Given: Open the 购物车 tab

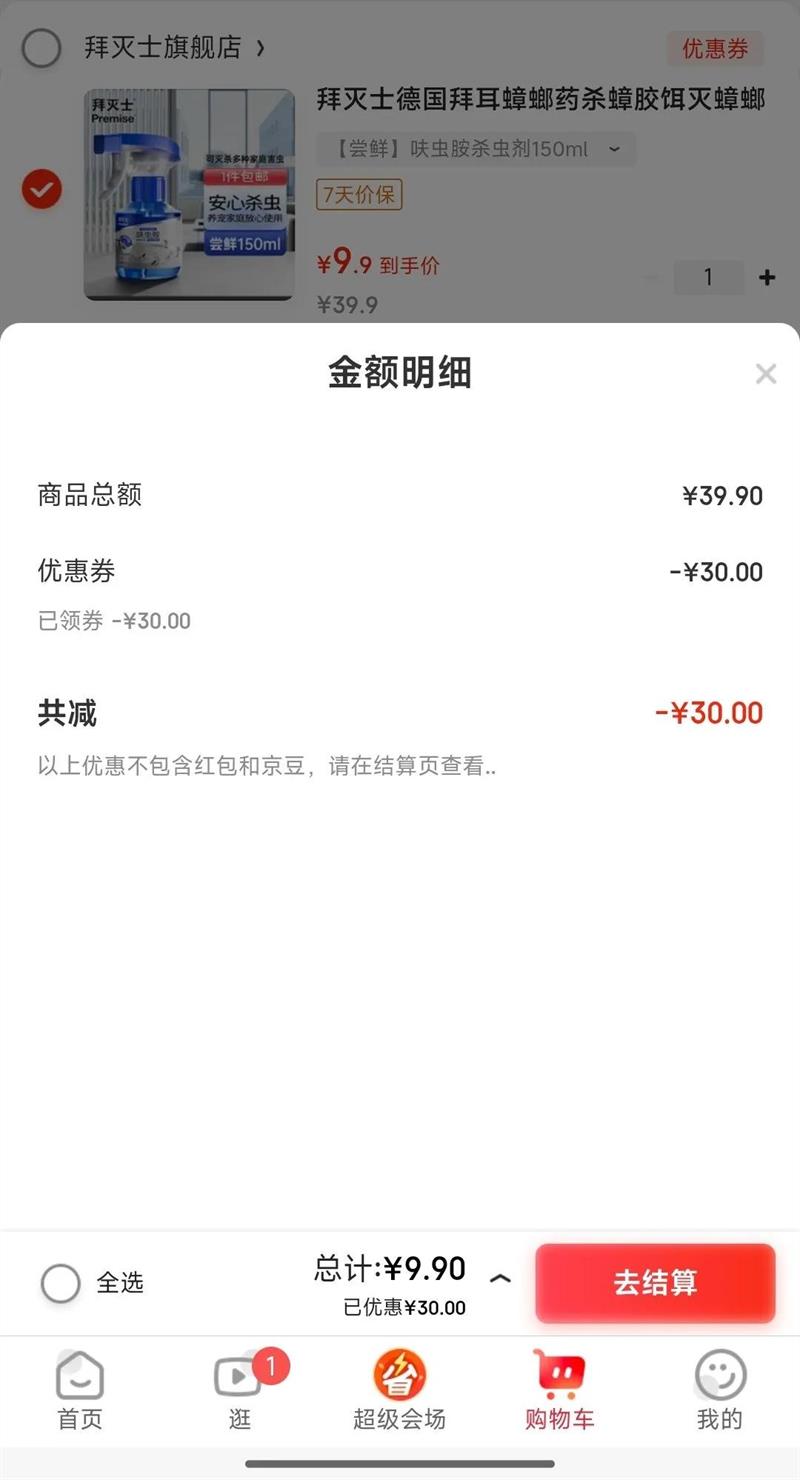Looking at the screenshot, I should pyautogui.click(x=560, y=1390).
